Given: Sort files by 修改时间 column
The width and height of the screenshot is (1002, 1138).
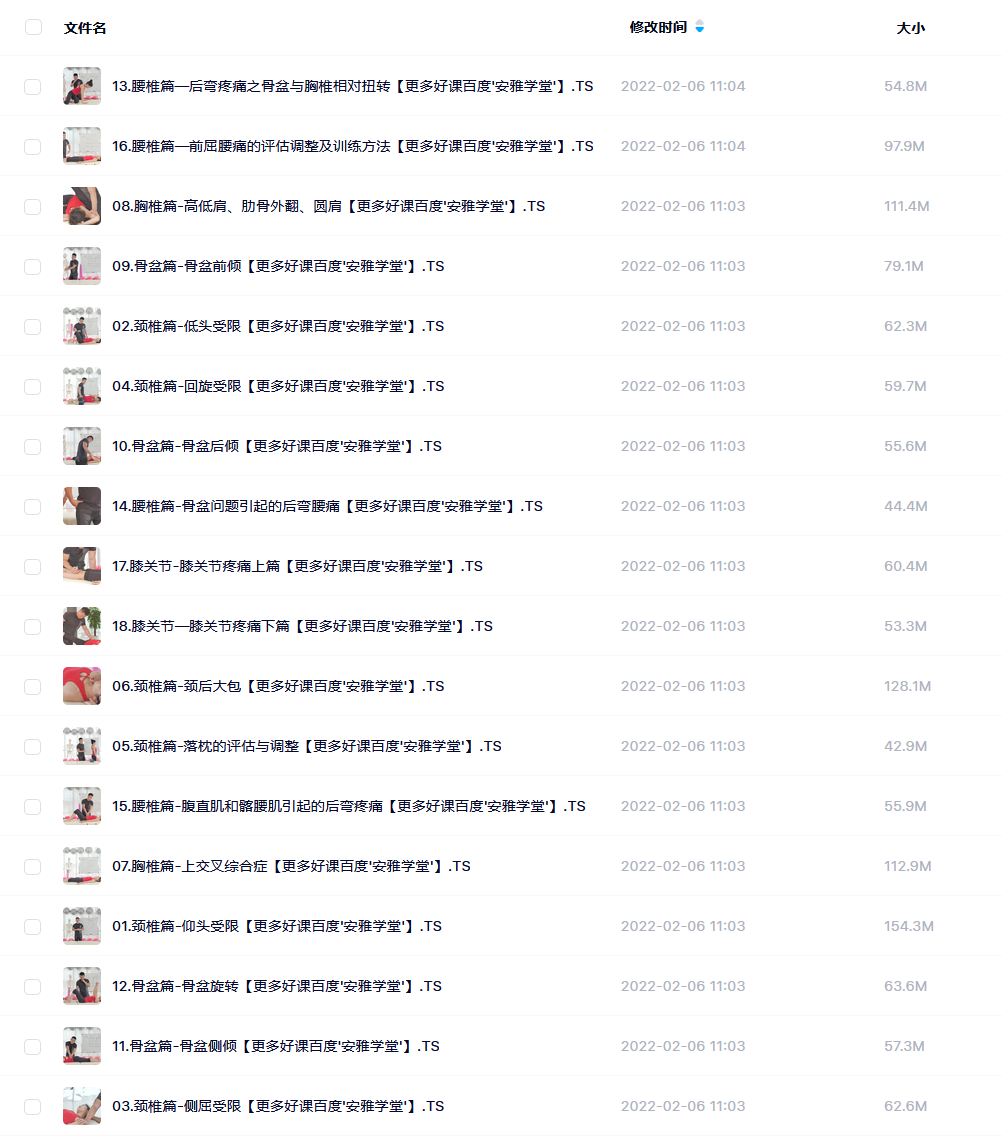Looking at the screenshot, I should (658, 27).
